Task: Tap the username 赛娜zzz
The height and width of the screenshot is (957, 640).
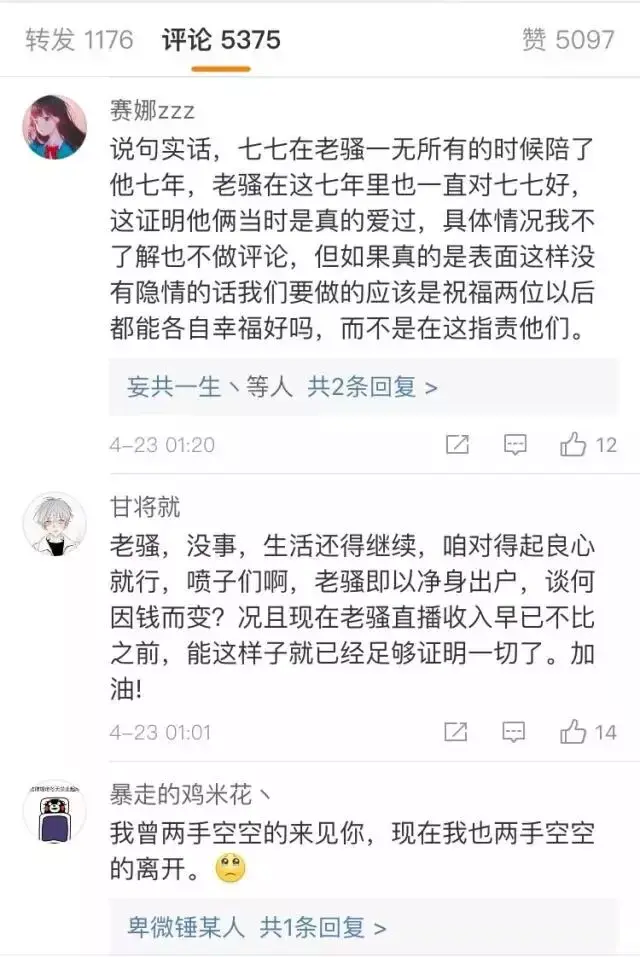Action: tap(152, 109)
